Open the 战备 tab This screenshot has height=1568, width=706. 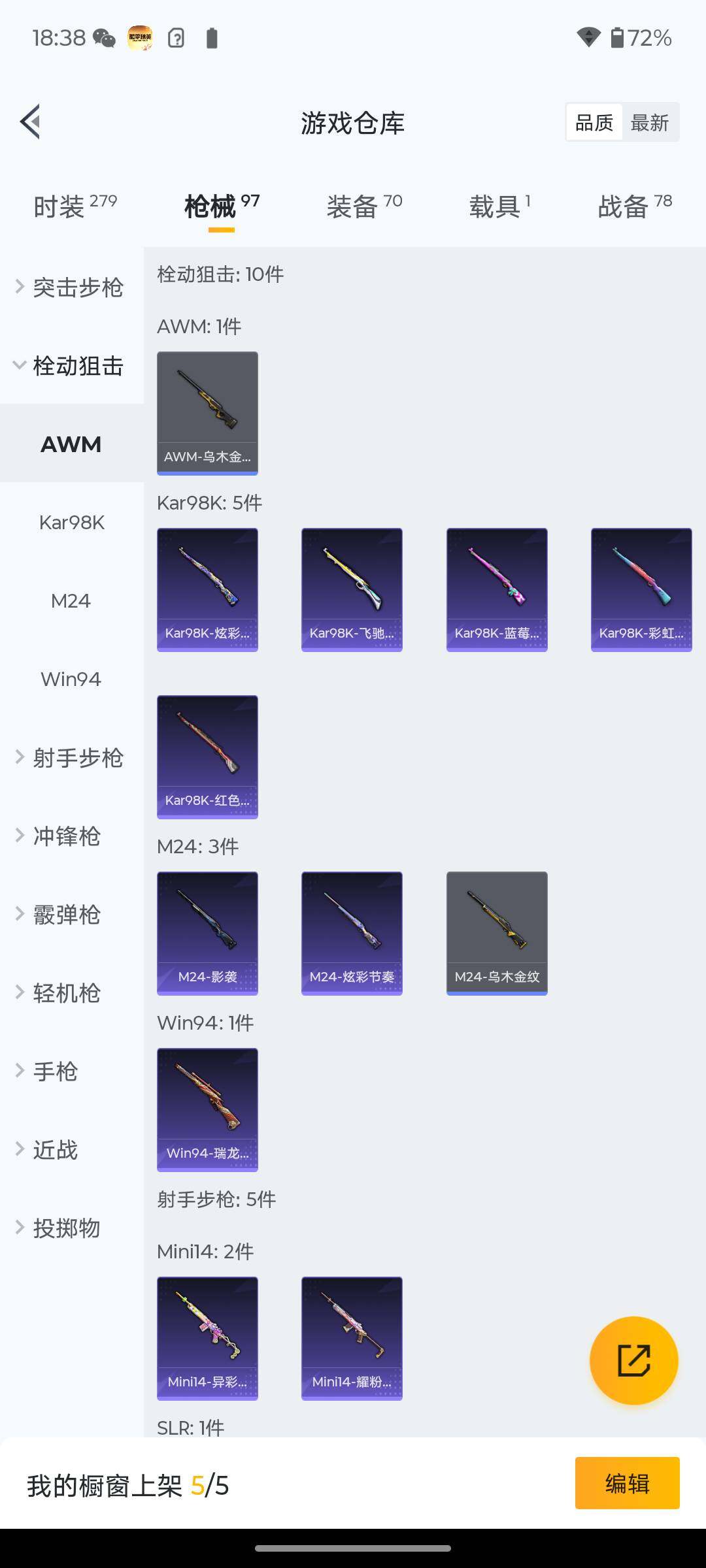click(x=634, y=206)
